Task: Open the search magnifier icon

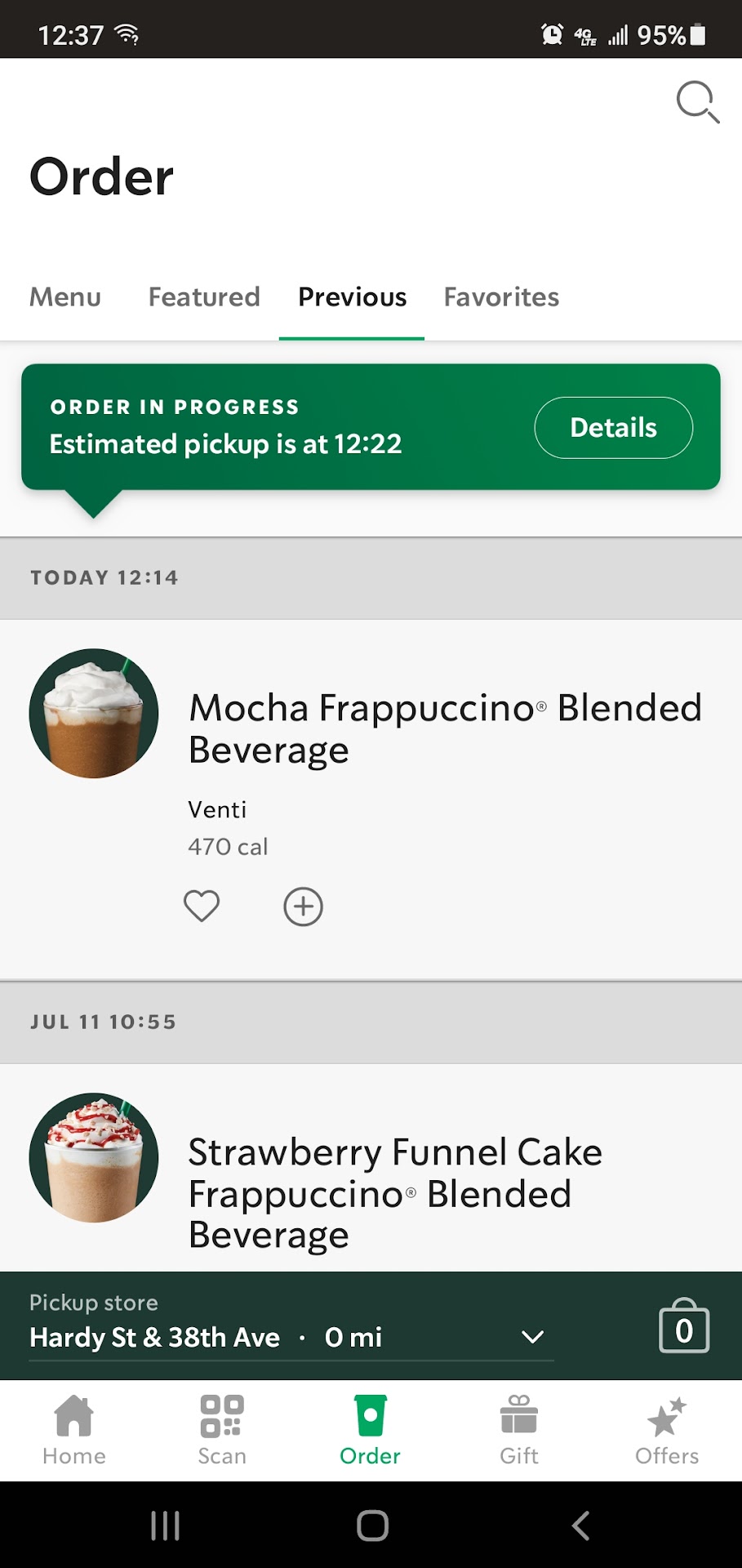Action: coord(698,102)
